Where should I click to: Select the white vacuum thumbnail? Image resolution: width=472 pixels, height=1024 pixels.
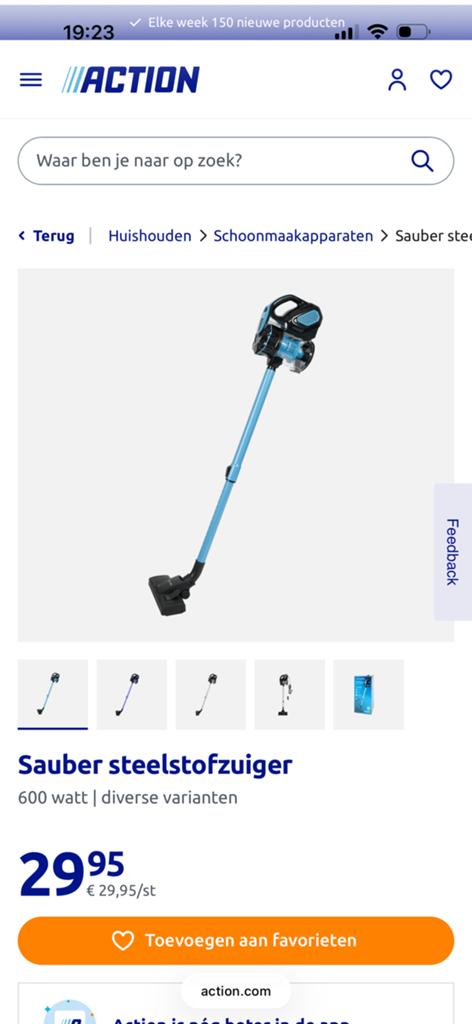click(x=211, y=694)
